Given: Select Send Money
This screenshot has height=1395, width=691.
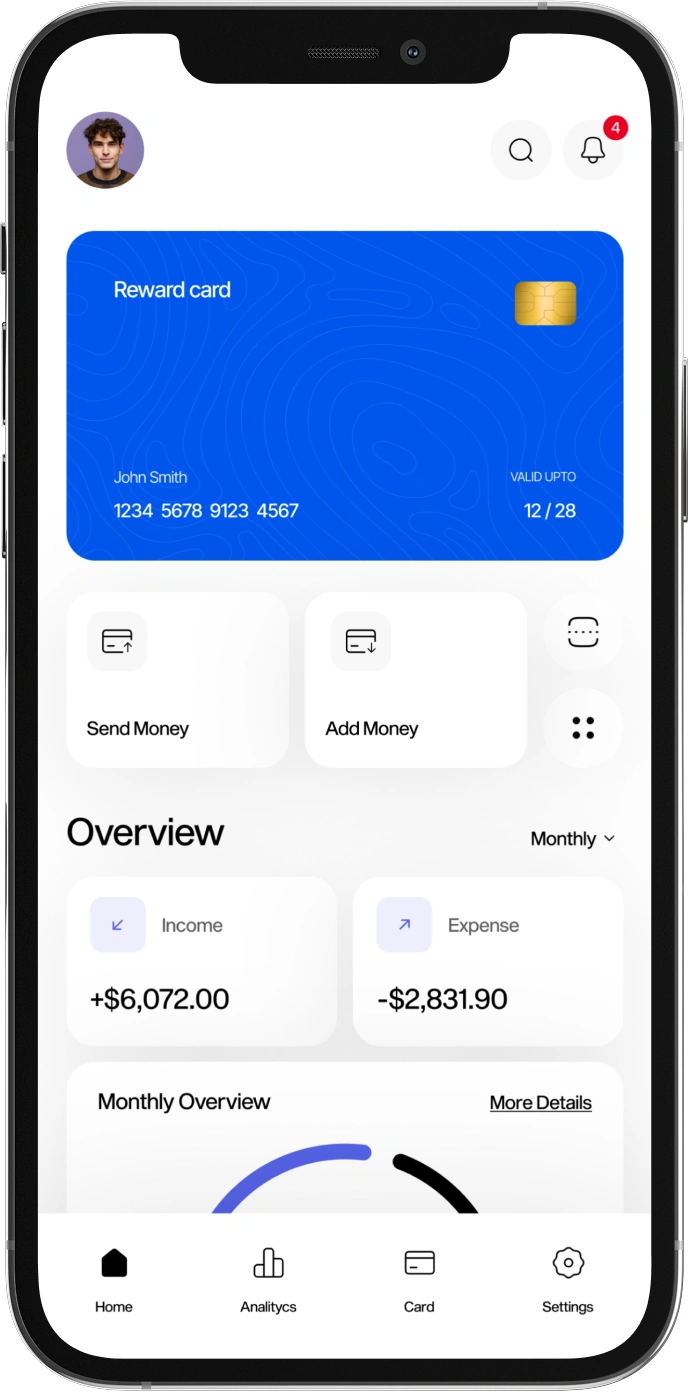Looking at the screenshot, I should (x=177, y=680).
